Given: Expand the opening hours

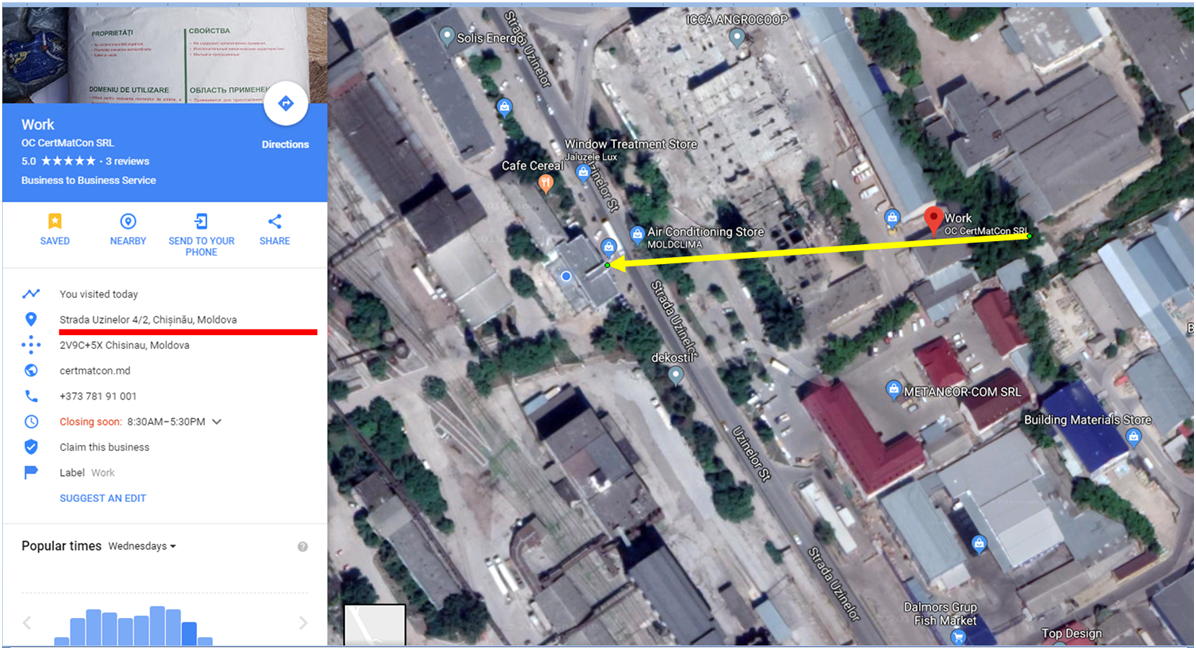Looking at the screenshot, I should point(217,422).
